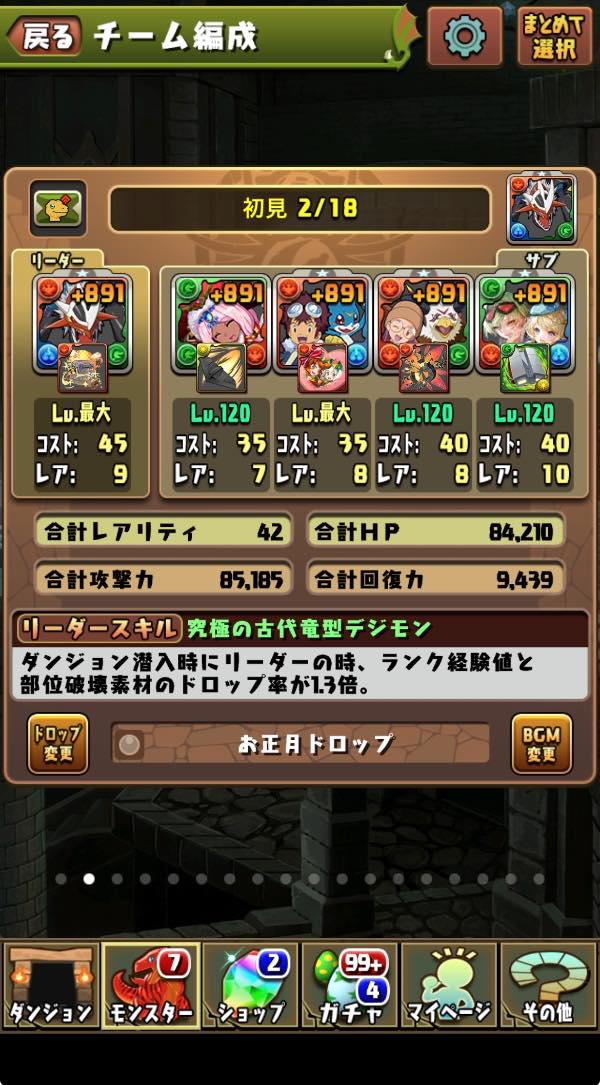This screenshot has height=1085, width=600.
Task: Tap the ドロップ変更 button
Action: (x=58, y=743)
